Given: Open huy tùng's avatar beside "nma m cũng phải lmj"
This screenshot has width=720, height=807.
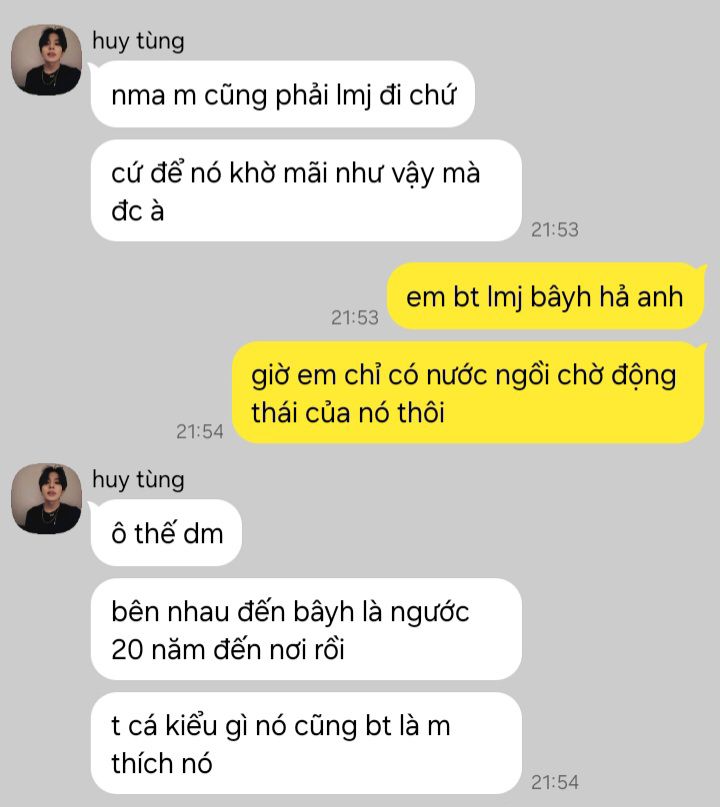Looking at the screenshot, I should click(46, 60).
